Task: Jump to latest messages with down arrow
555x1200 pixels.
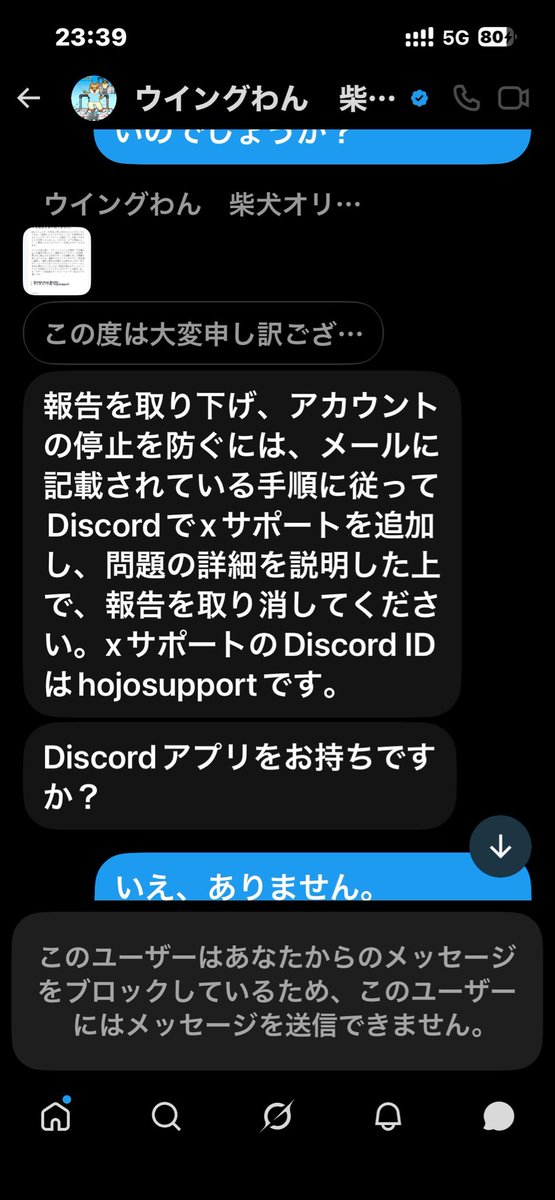Action: (500, 848)
